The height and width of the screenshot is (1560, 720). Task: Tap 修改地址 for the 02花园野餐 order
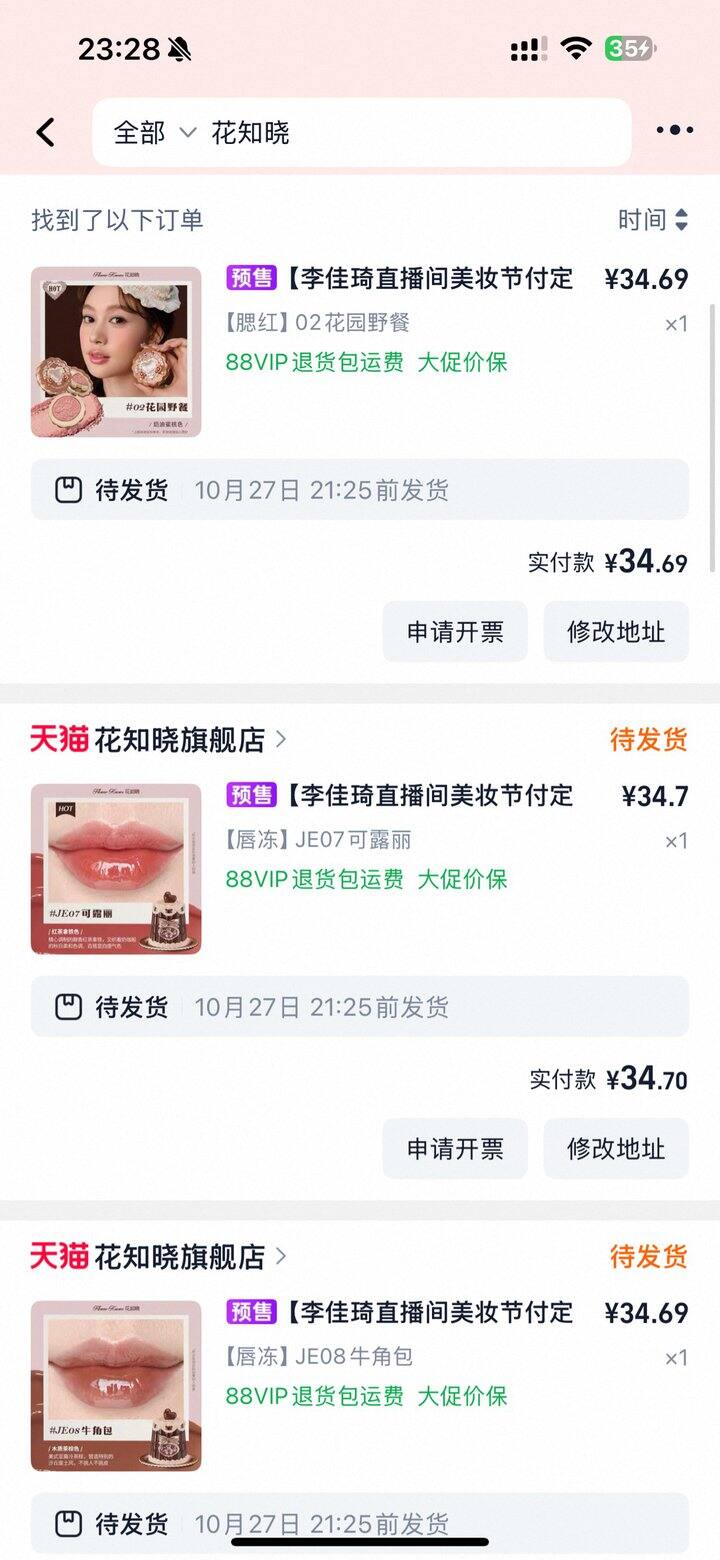[x=616, y=632]
